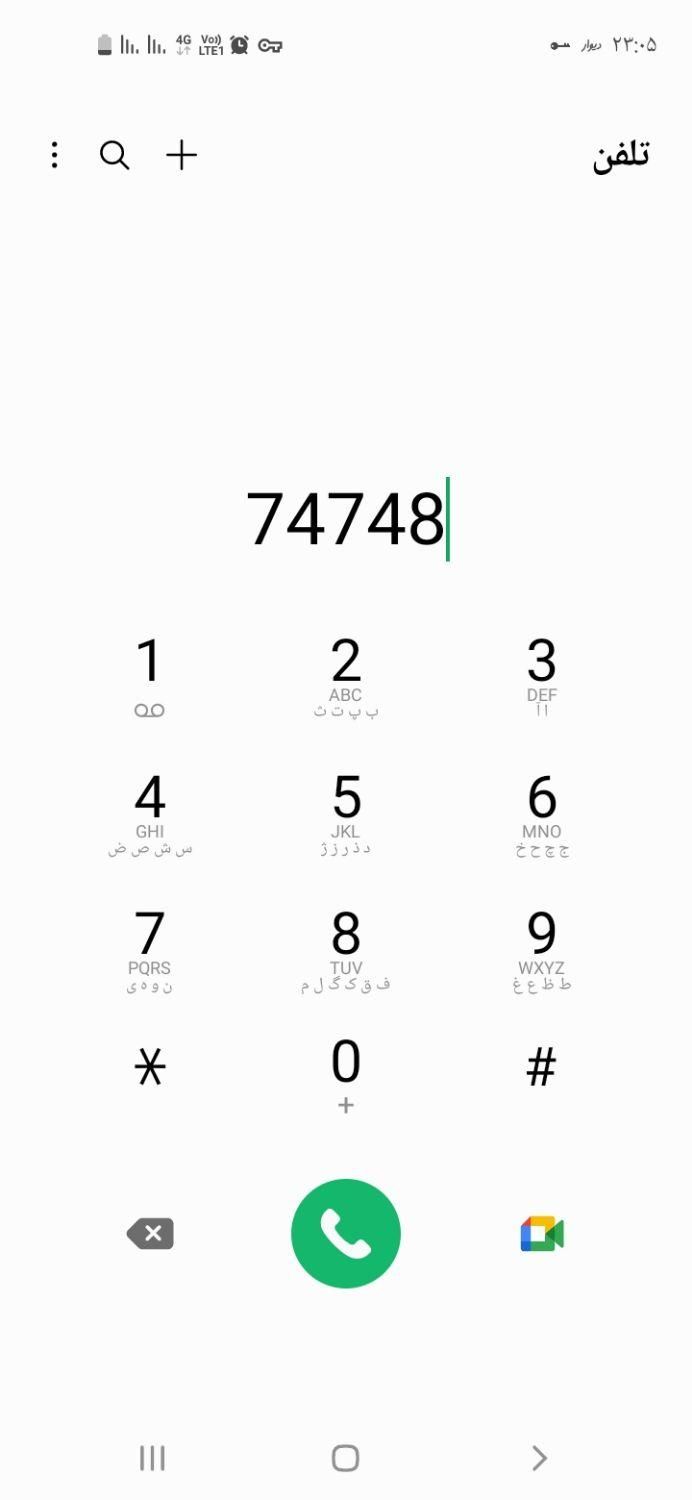Tap the 8 TUV key
Viewport: 692px width, 1500px height.
pos(346,948)
